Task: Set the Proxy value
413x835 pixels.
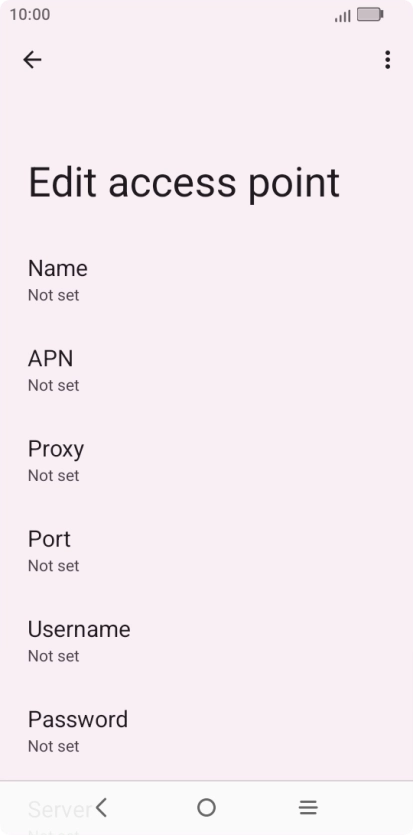Action: pyautogui.click(x=206, y=461)
